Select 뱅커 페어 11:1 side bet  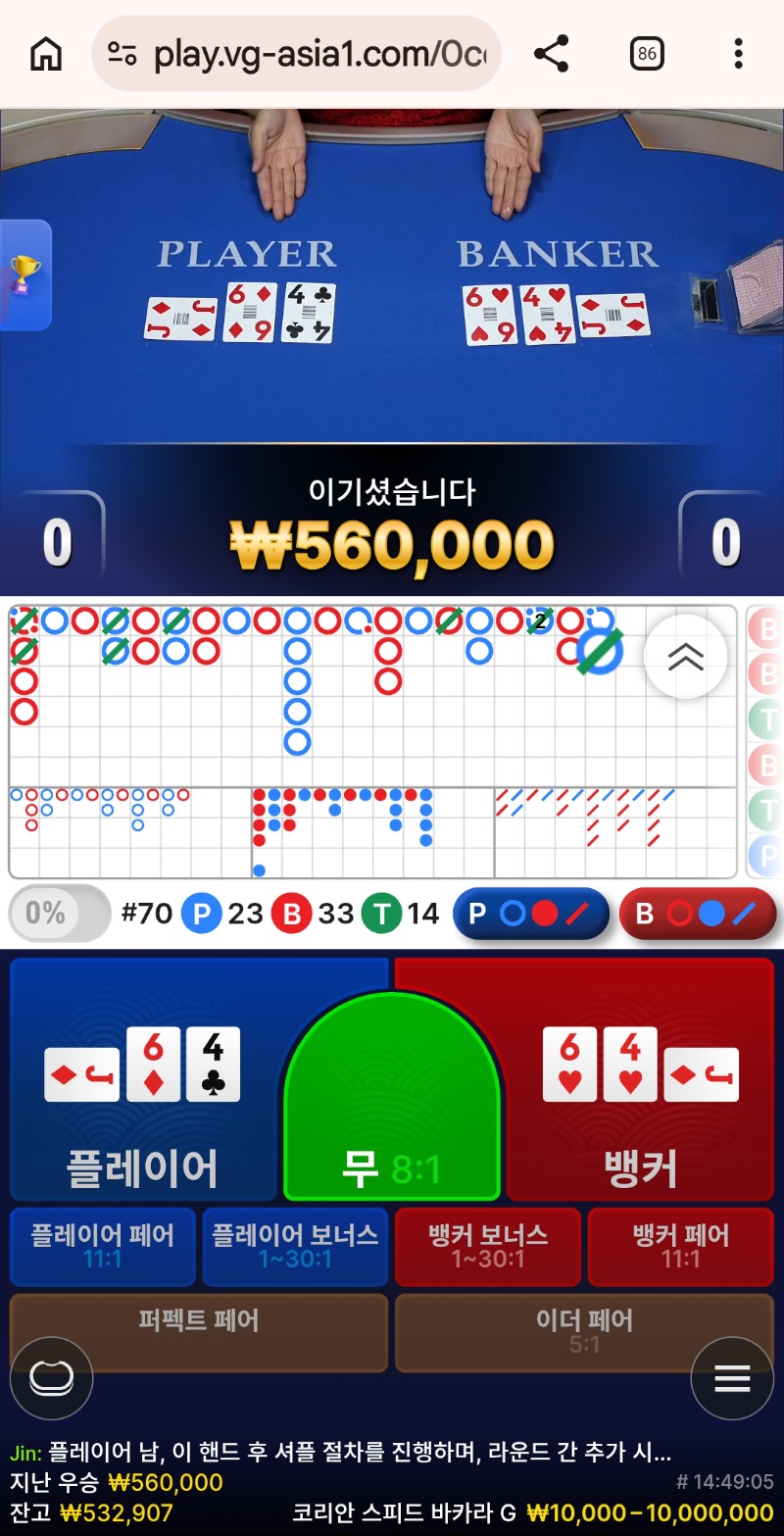pyautogui.click(x=681, y=1246)
